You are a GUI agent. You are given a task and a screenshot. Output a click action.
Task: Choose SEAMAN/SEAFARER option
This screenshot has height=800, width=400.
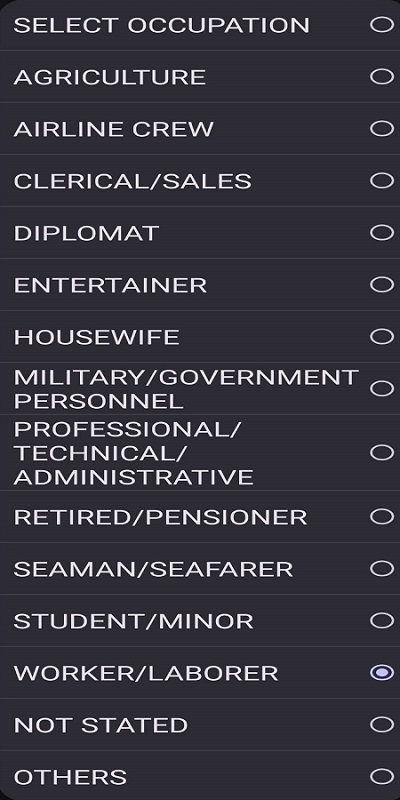pyautogui.click(x=200, y=569)
